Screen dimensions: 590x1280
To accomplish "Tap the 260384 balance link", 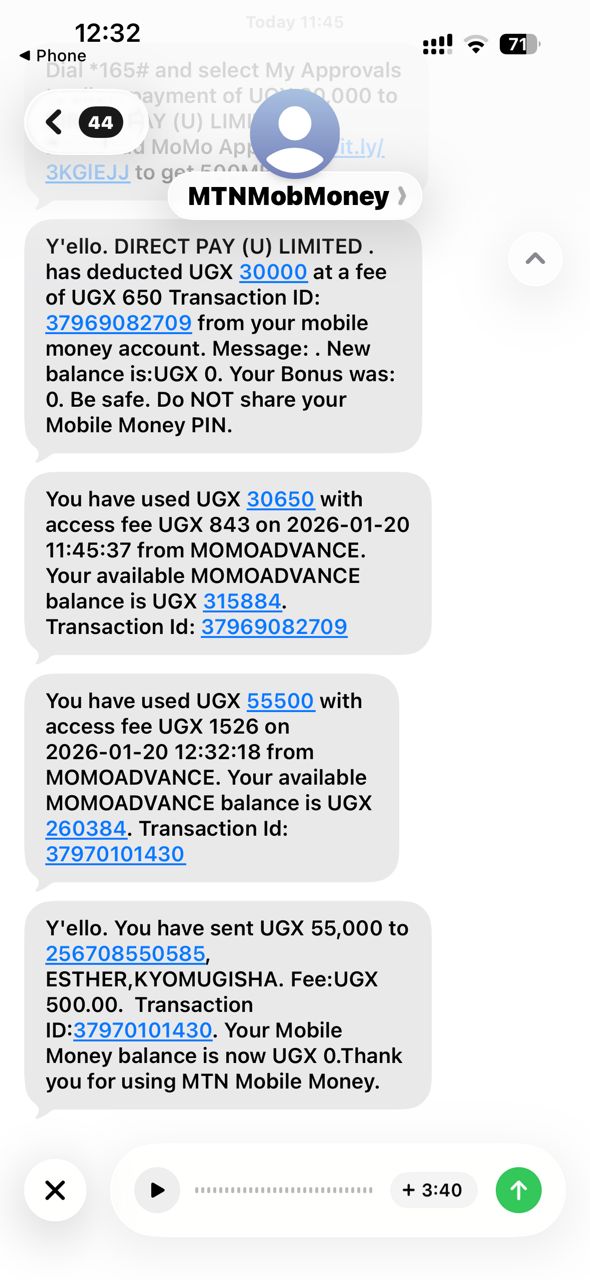I will 86,828.
